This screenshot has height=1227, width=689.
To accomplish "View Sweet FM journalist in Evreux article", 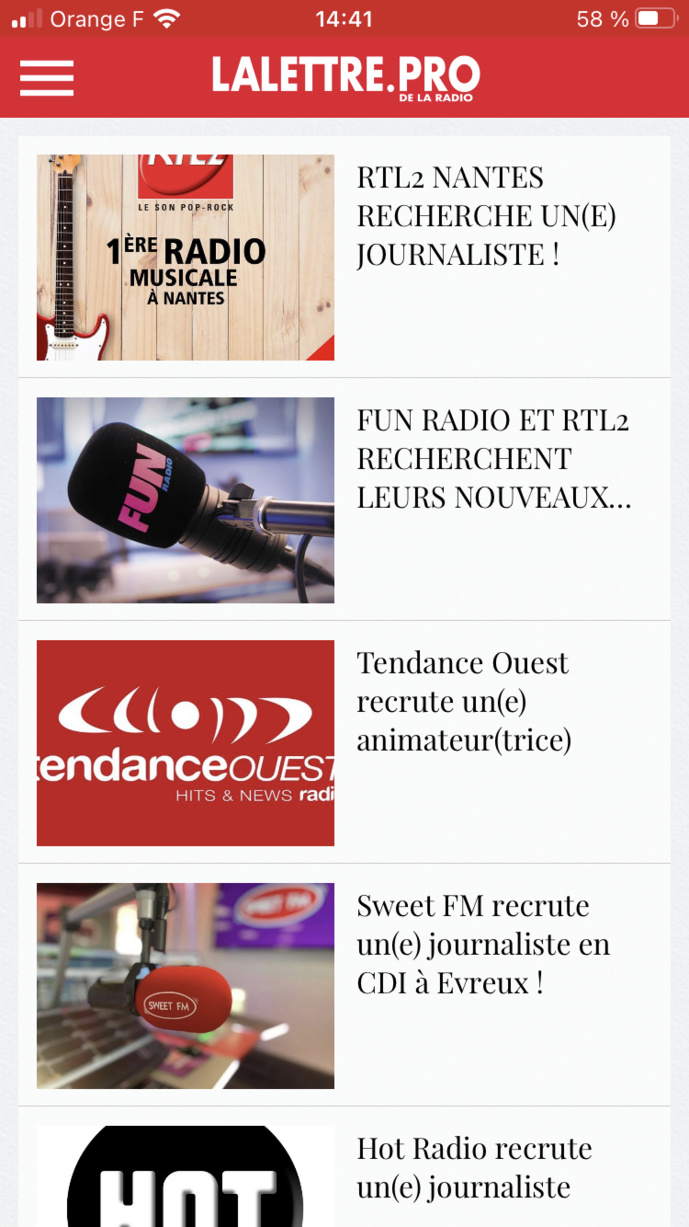I will click(483, 945).
